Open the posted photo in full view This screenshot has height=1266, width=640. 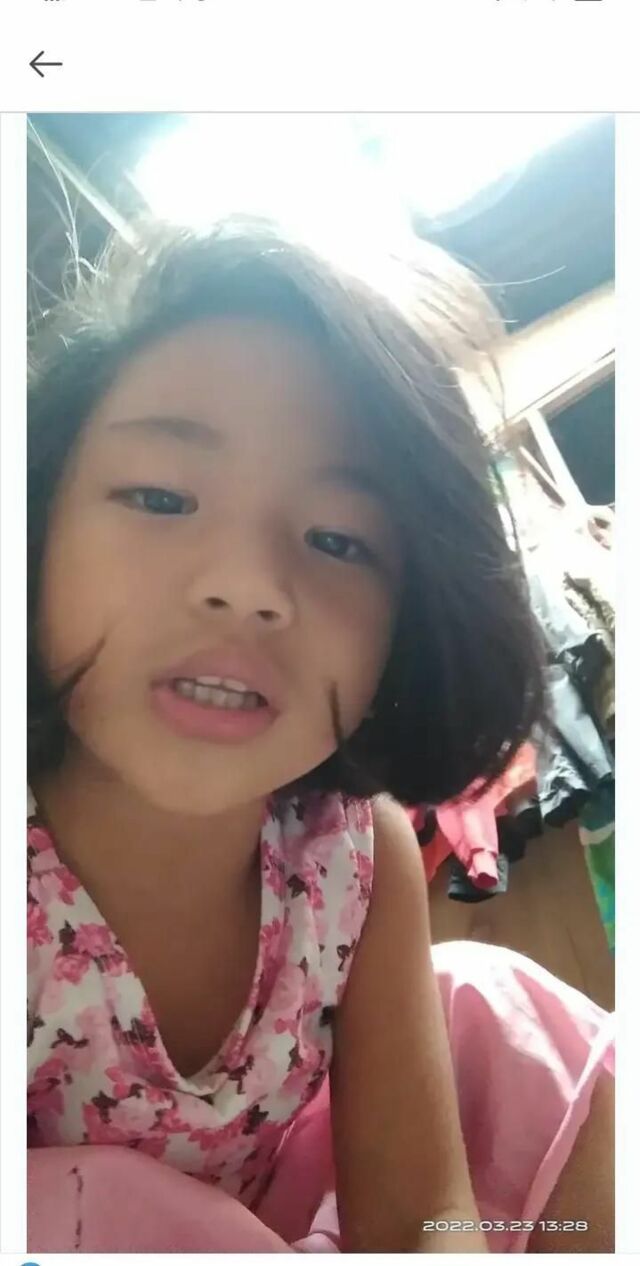pos(320,682)
